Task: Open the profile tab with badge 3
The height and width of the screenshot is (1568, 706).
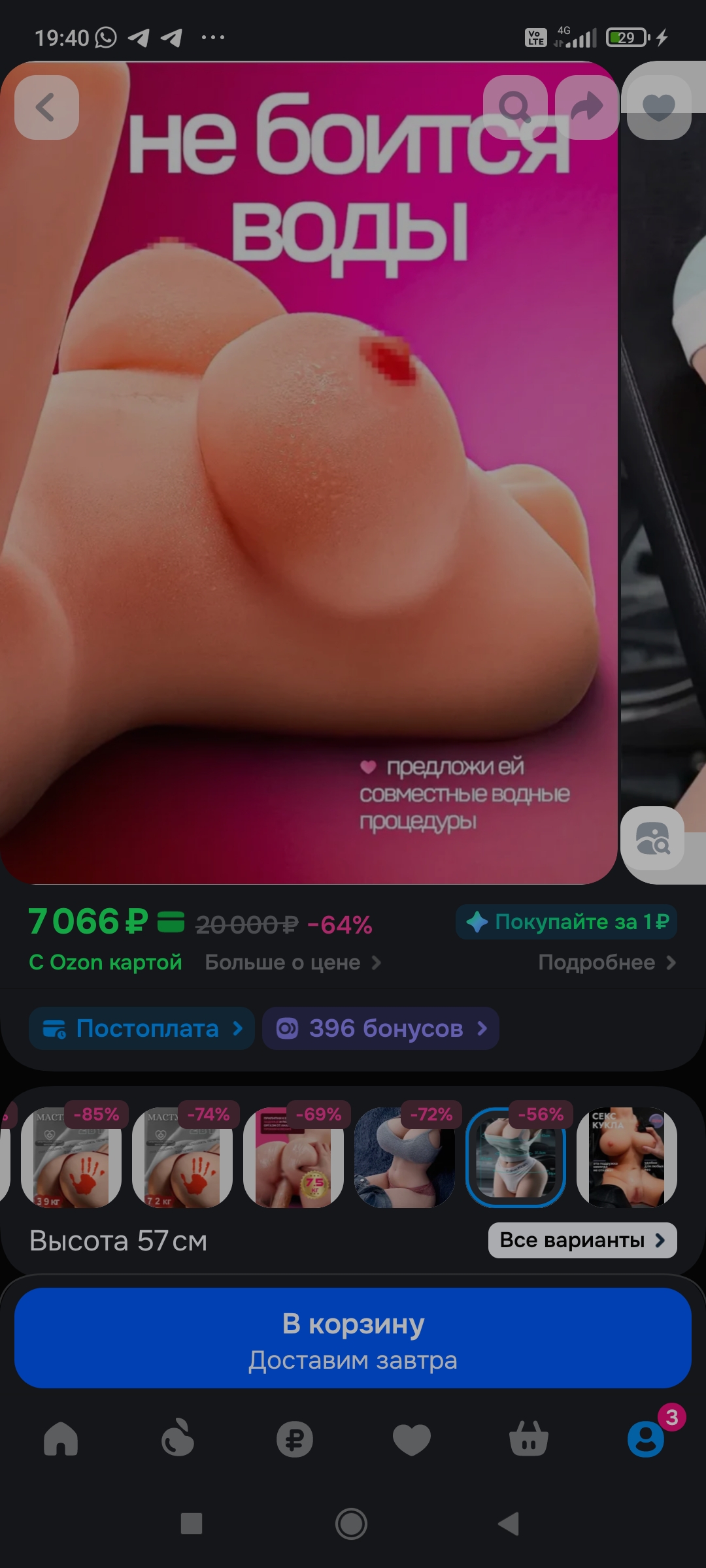Action: (646, 1439)
